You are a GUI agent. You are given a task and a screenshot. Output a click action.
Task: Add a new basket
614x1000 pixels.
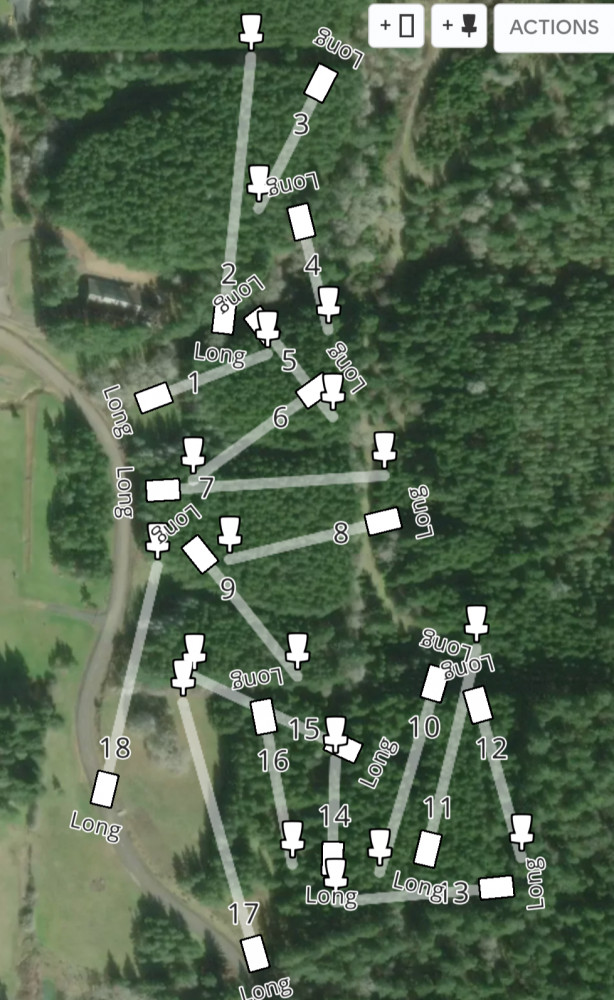[459, 27]
